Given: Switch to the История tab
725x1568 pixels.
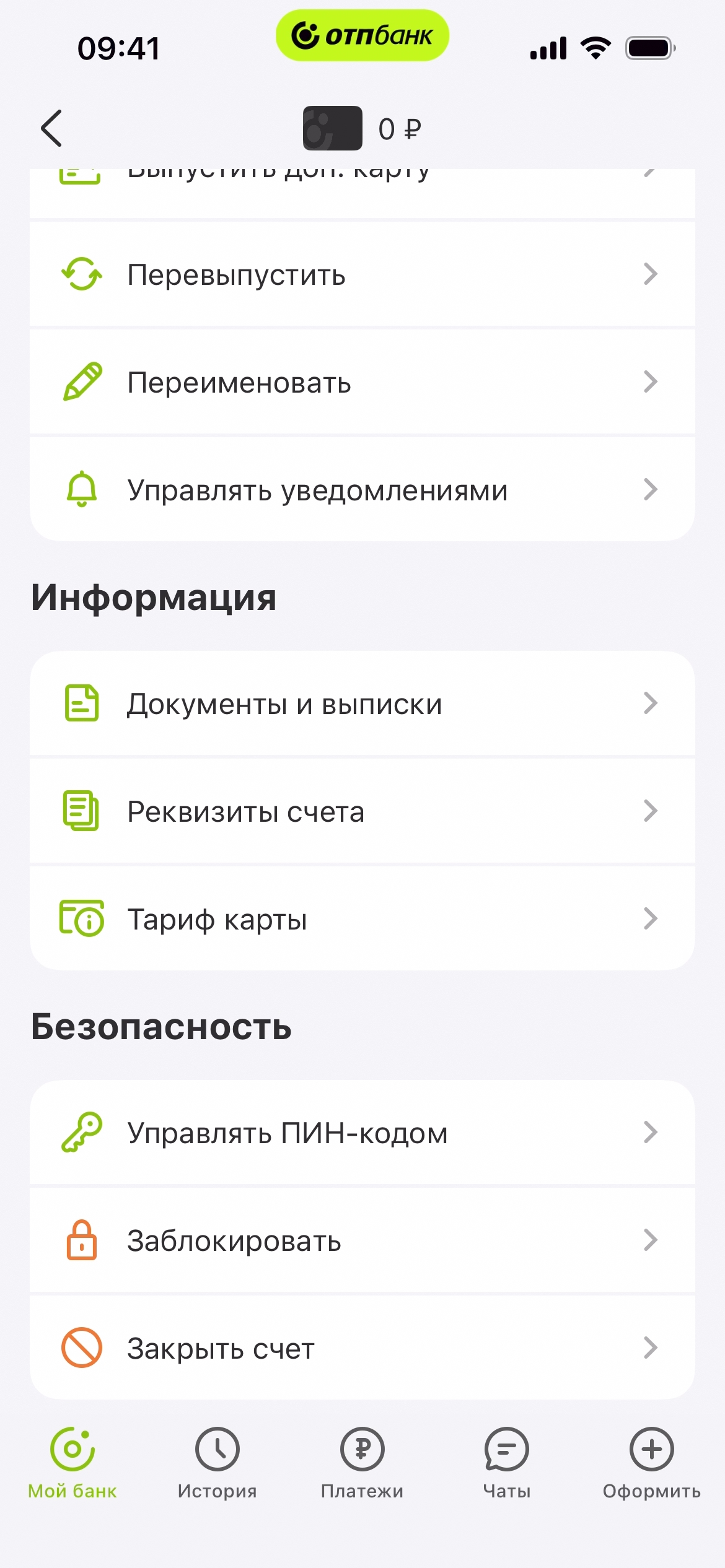Looking at the screenshot, I should point(217,1463).
